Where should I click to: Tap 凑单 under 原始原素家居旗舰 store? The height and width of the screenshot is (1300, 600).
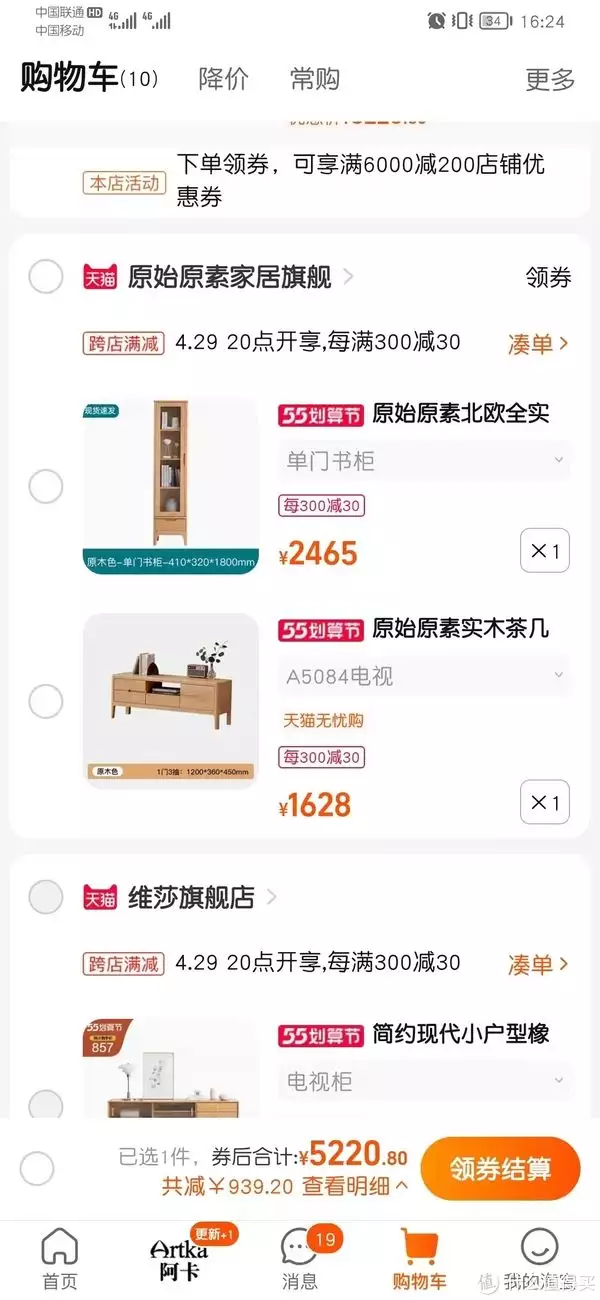click(538, 344)
